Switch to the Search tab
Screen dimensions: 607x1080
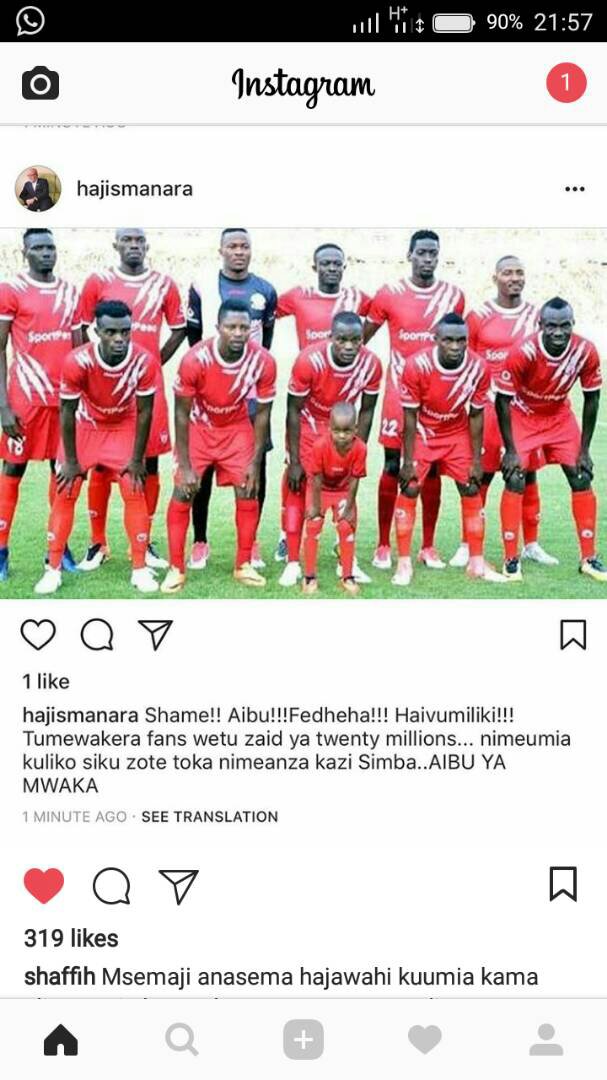[182, 1041]
